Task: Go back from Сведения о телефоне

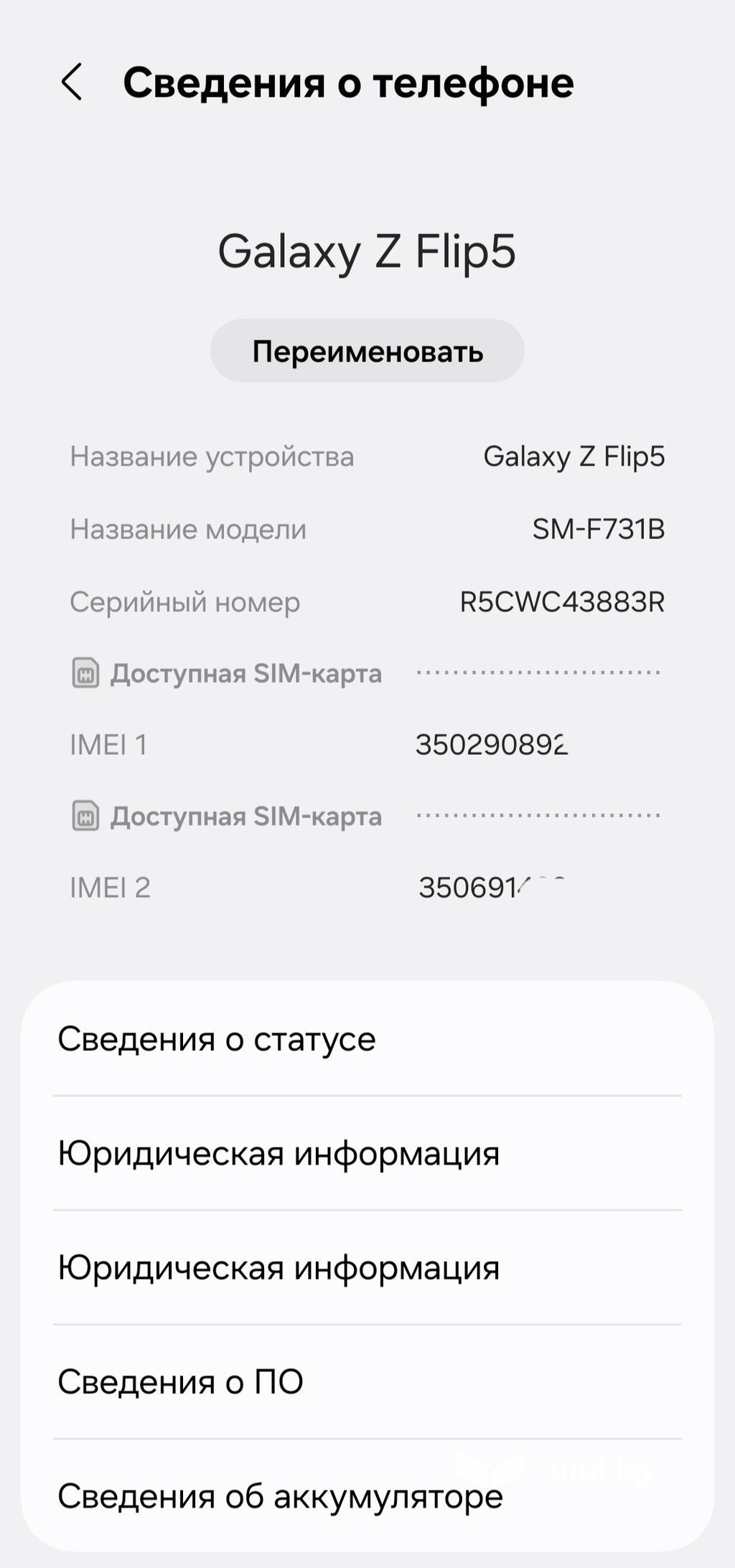Action: click(72, 82)
